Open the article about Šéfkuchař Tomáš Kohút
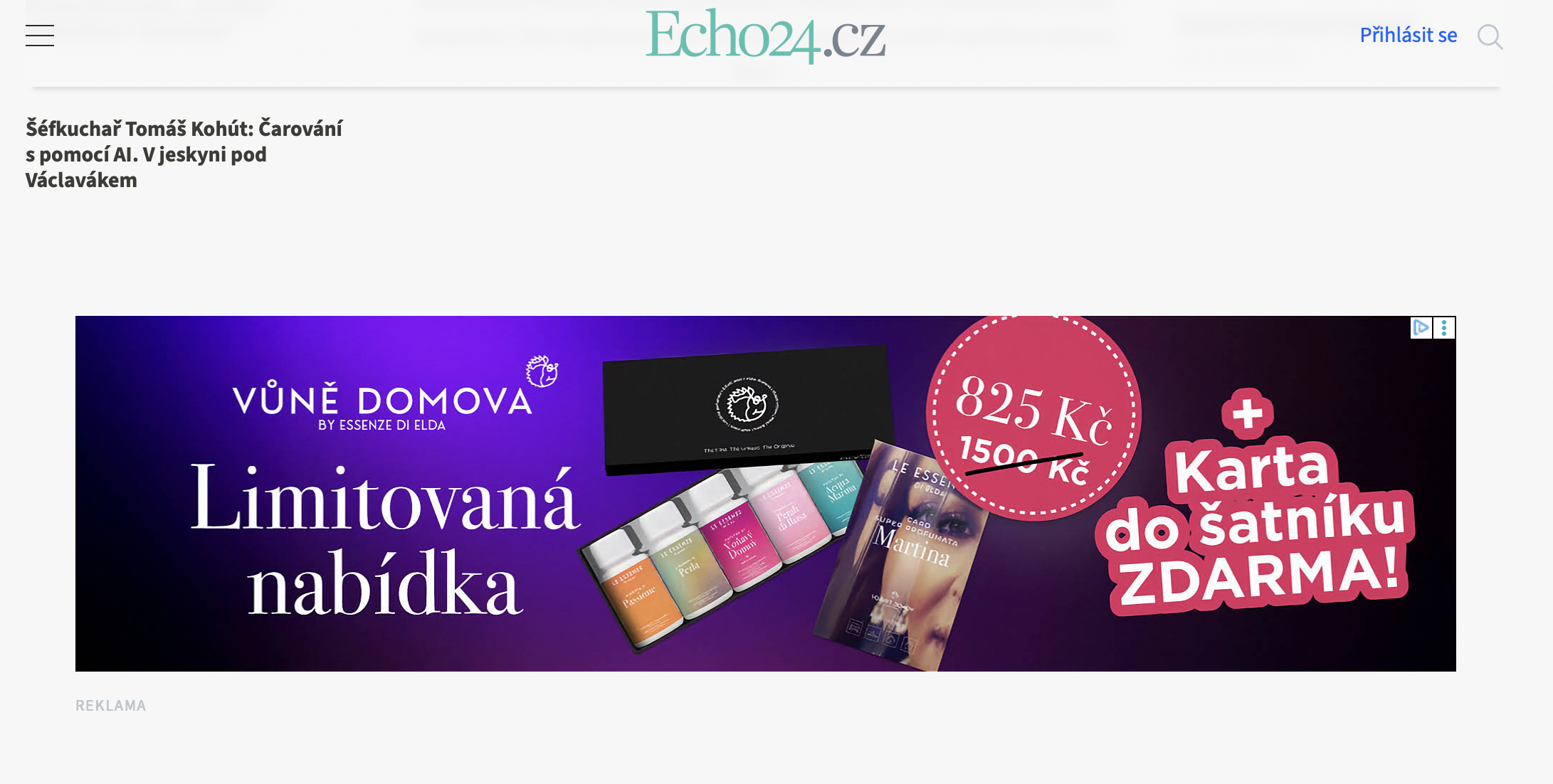The image size is (1553, 784). [x=184, y=154]
